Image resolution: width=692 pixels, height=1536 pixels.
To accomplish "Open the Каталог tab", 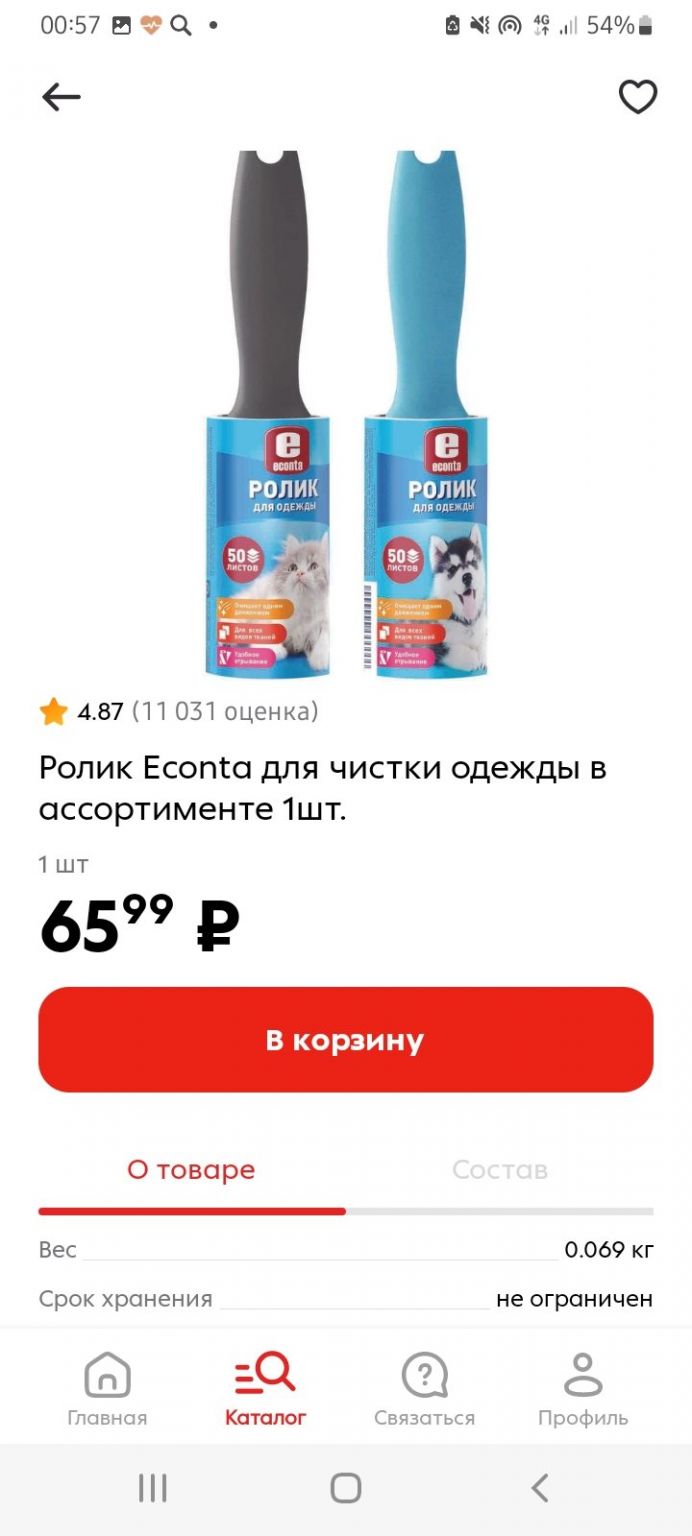I will click(265, 1389).
